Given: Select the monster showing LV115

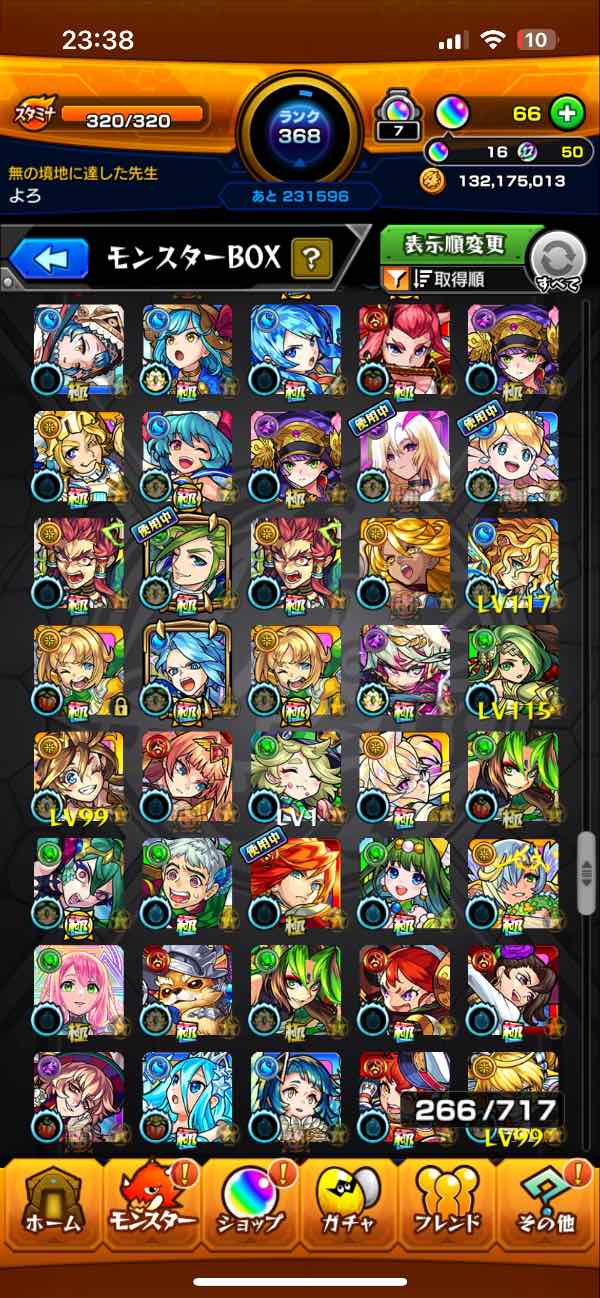Looking at the screenshot, I should point(512,670).
